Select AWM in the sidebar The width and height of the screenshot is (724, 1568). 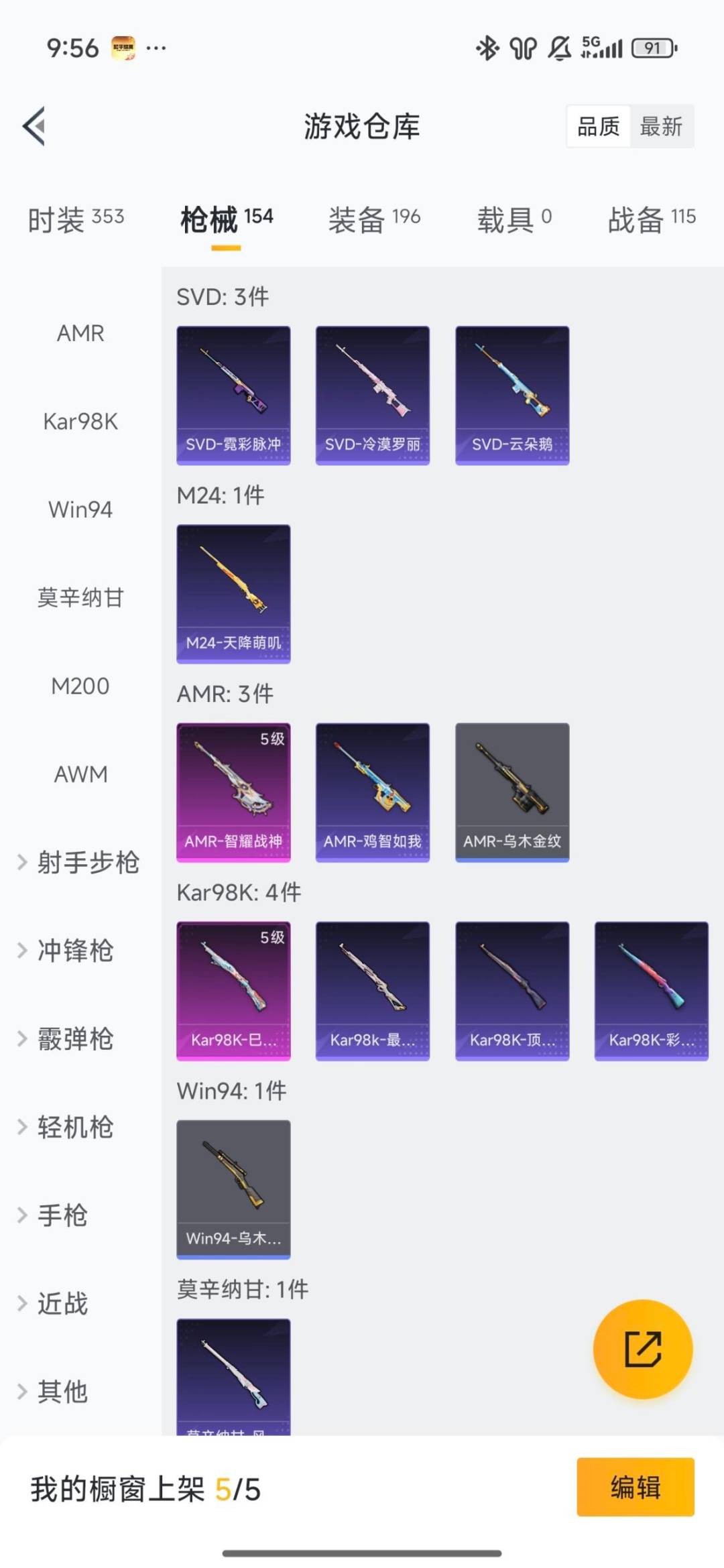click(x=80, y=774)
